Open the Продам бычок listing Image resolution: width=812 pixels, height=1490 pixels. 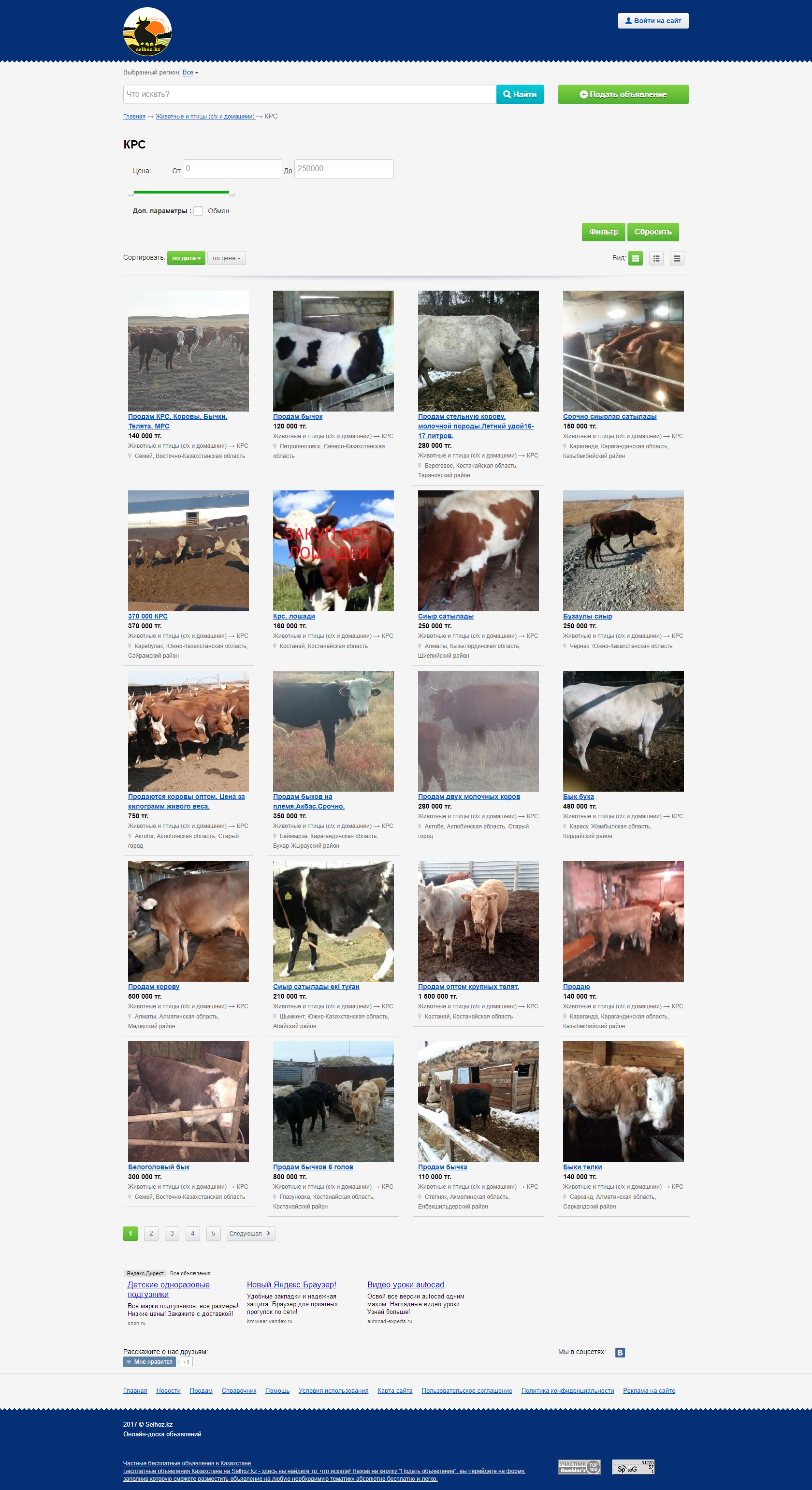298,416
